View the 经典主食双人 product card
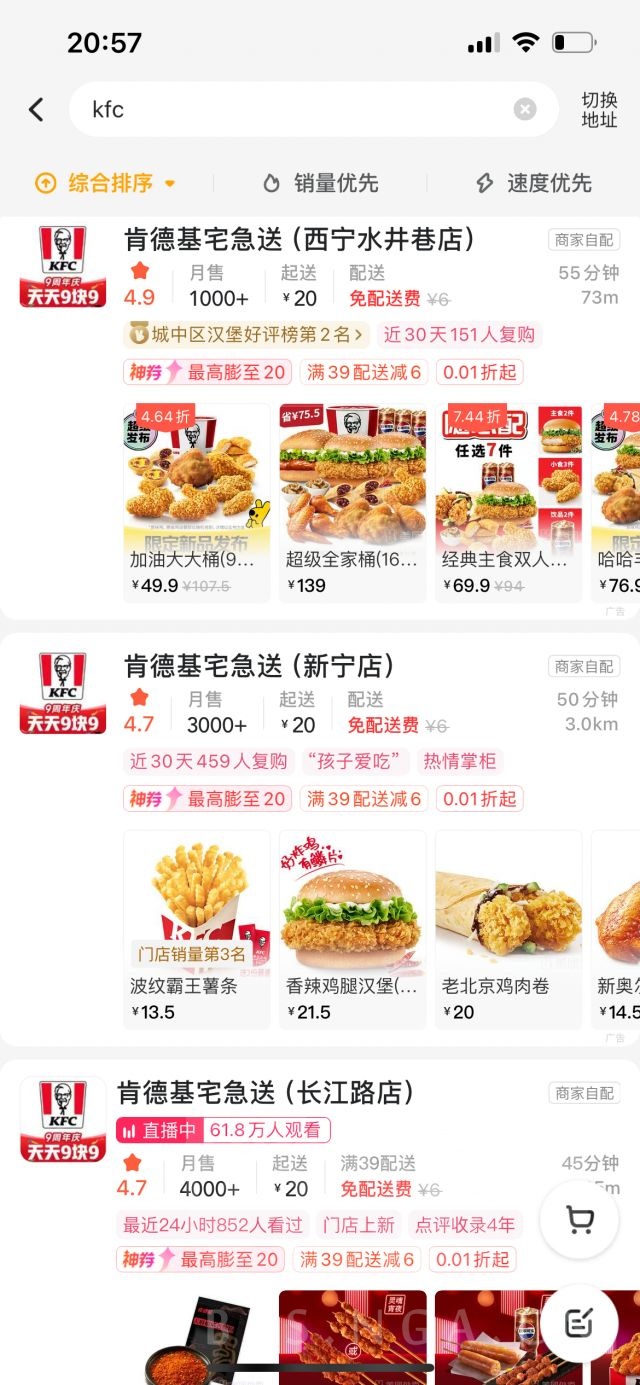The height and width of the screenshot is (1385, 640). (x=508, y=500)
